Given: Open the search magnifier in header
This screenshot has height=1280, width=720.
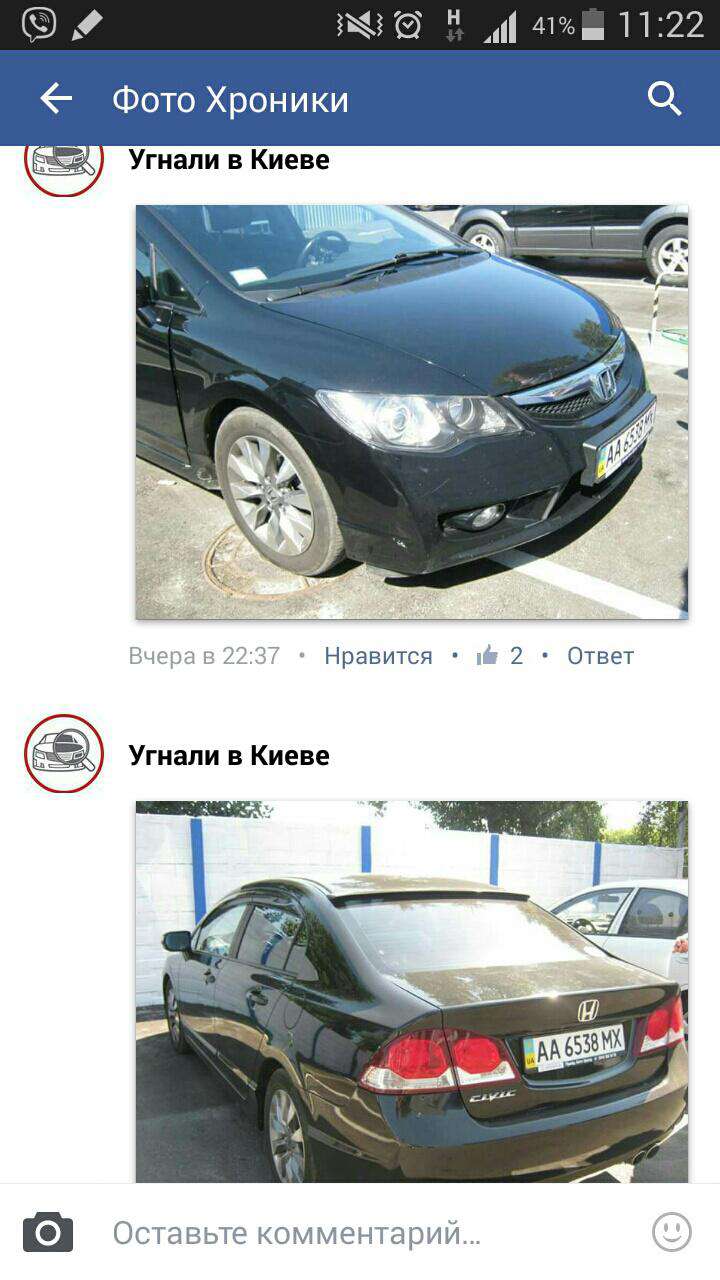Looking at the screenshot, I should click(x=665, y=99).
